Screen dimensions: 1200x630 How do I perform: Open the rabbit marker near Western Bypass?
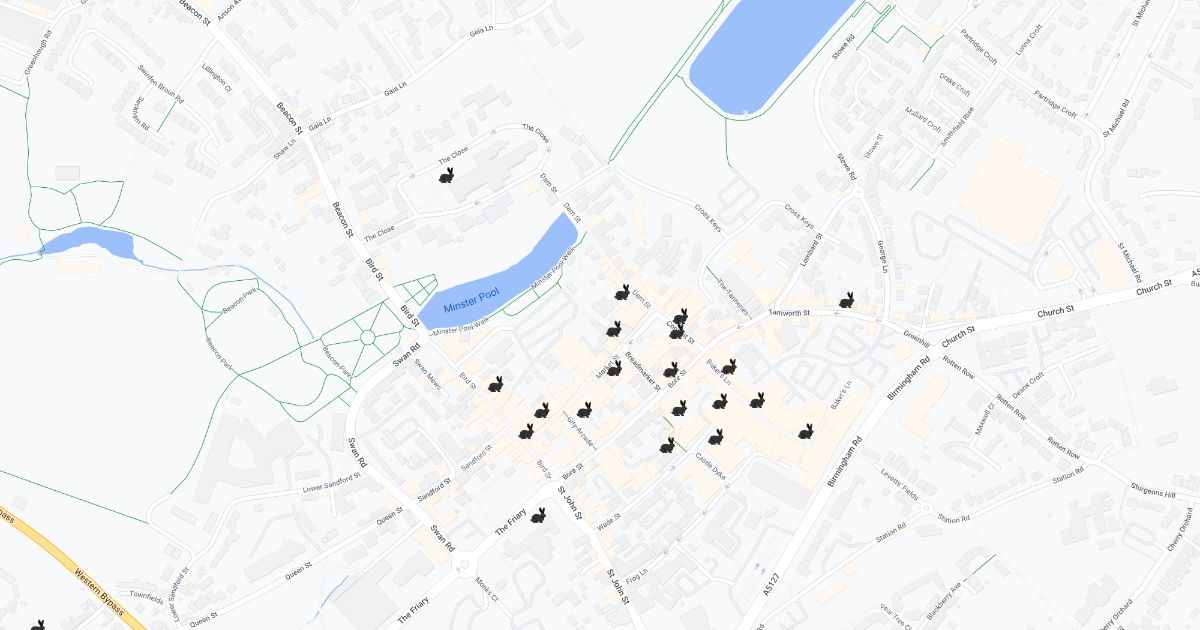pos(38,626)
